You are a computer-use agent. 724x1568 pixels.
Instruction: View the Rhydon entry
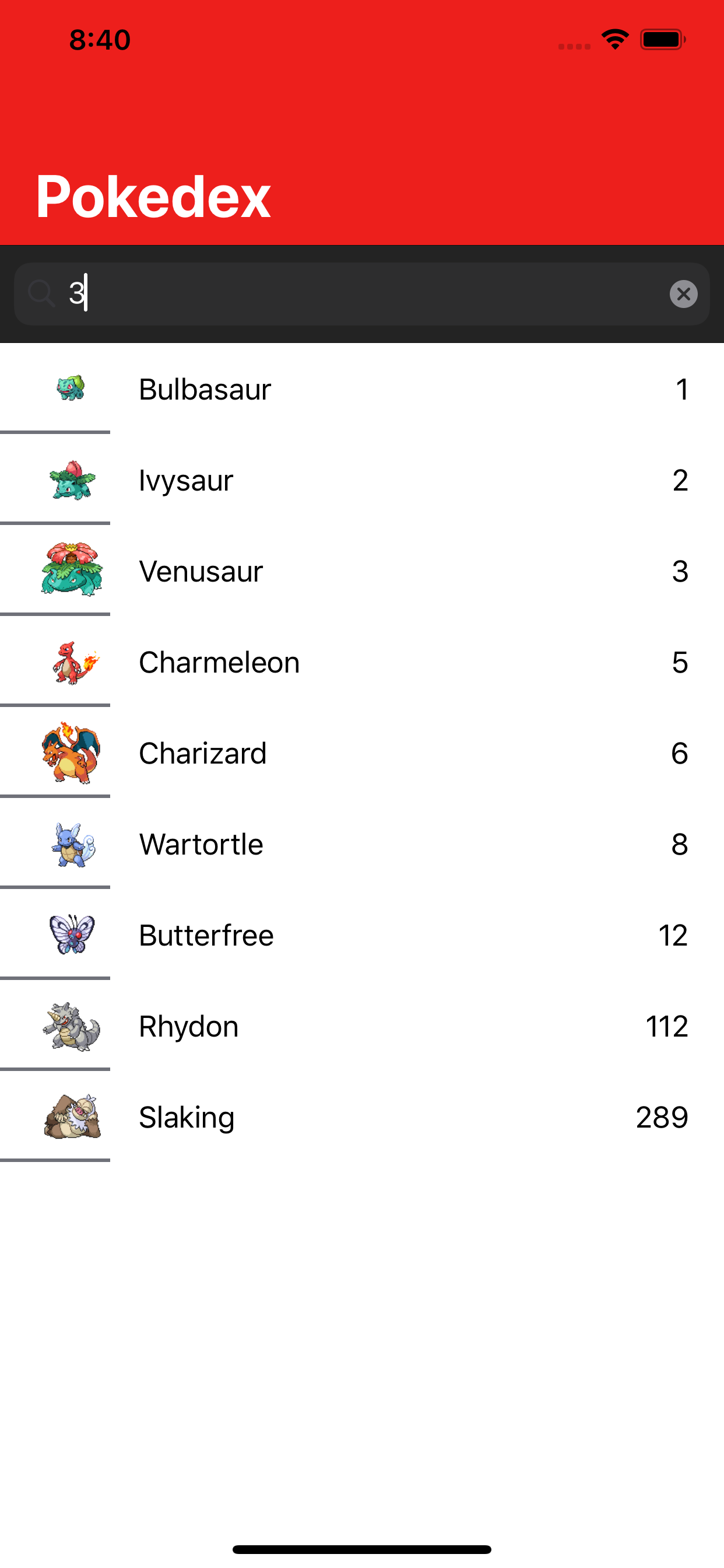tap(362, 1025)
